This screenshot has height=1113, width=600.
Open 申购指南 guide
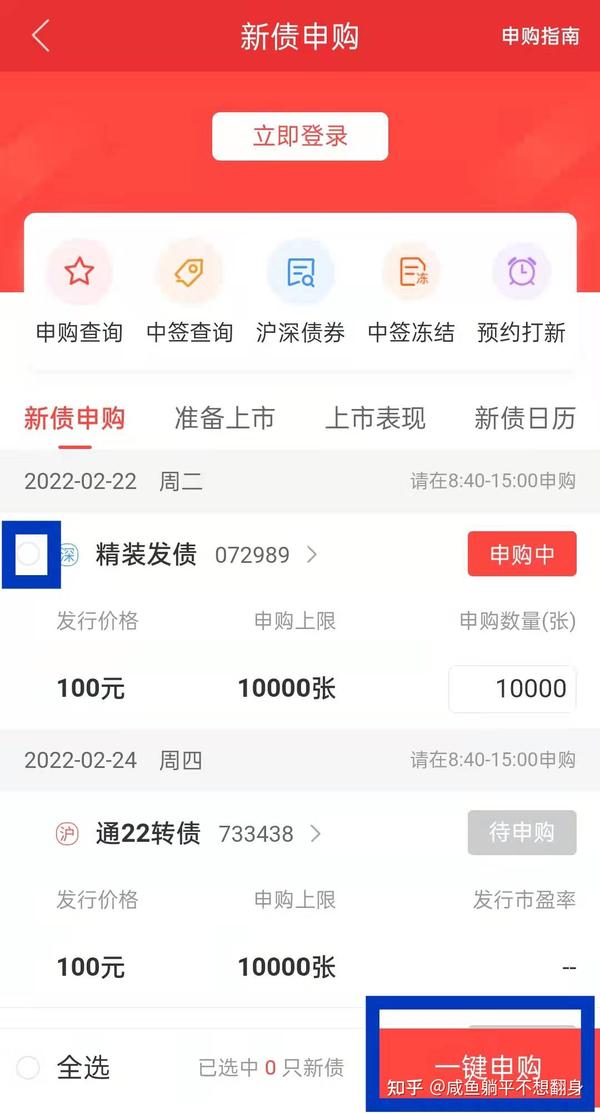pos(540,36)
